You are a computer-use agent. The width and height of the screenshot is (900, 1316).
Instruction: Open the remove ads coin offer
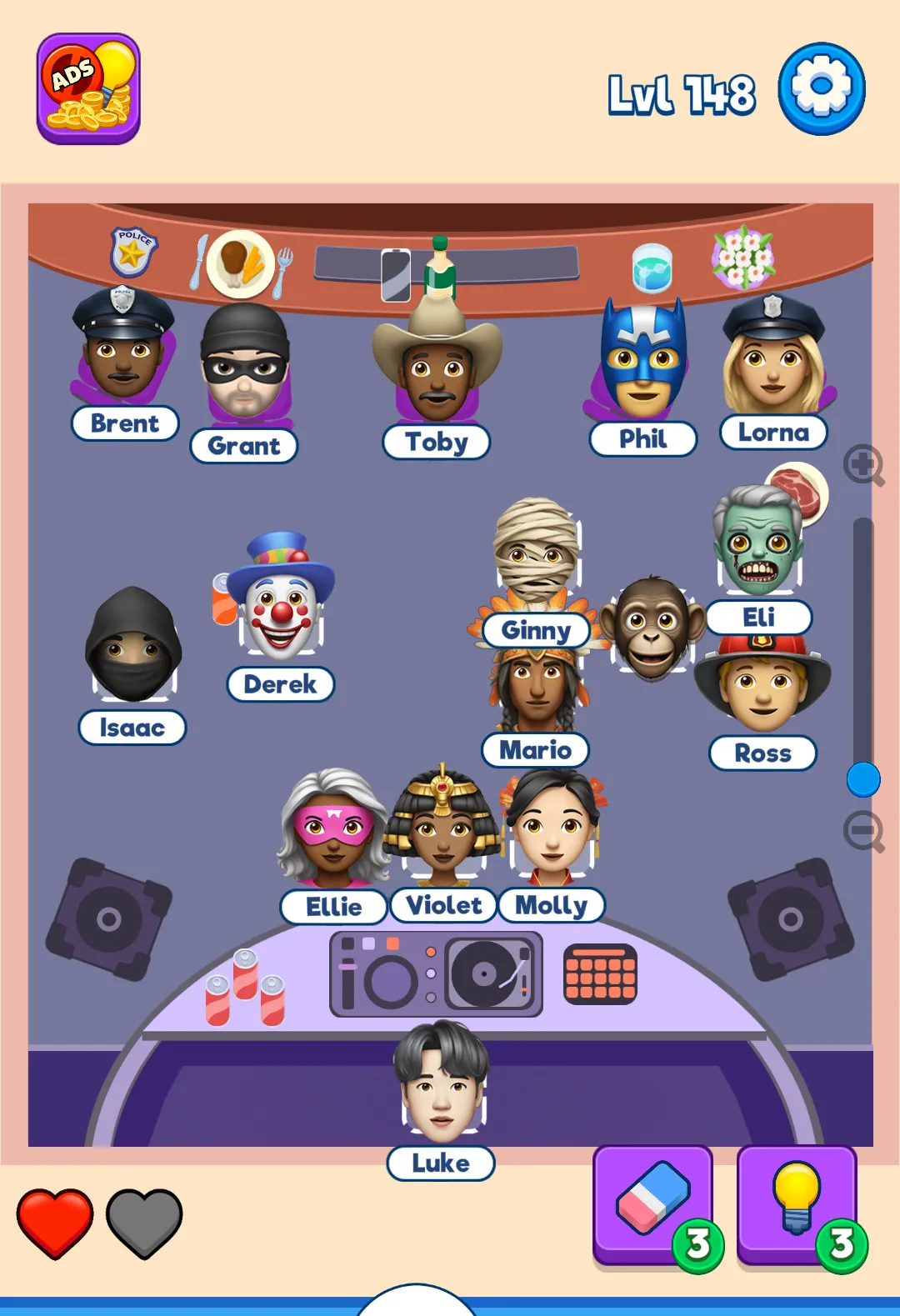(x=88, y=89)
